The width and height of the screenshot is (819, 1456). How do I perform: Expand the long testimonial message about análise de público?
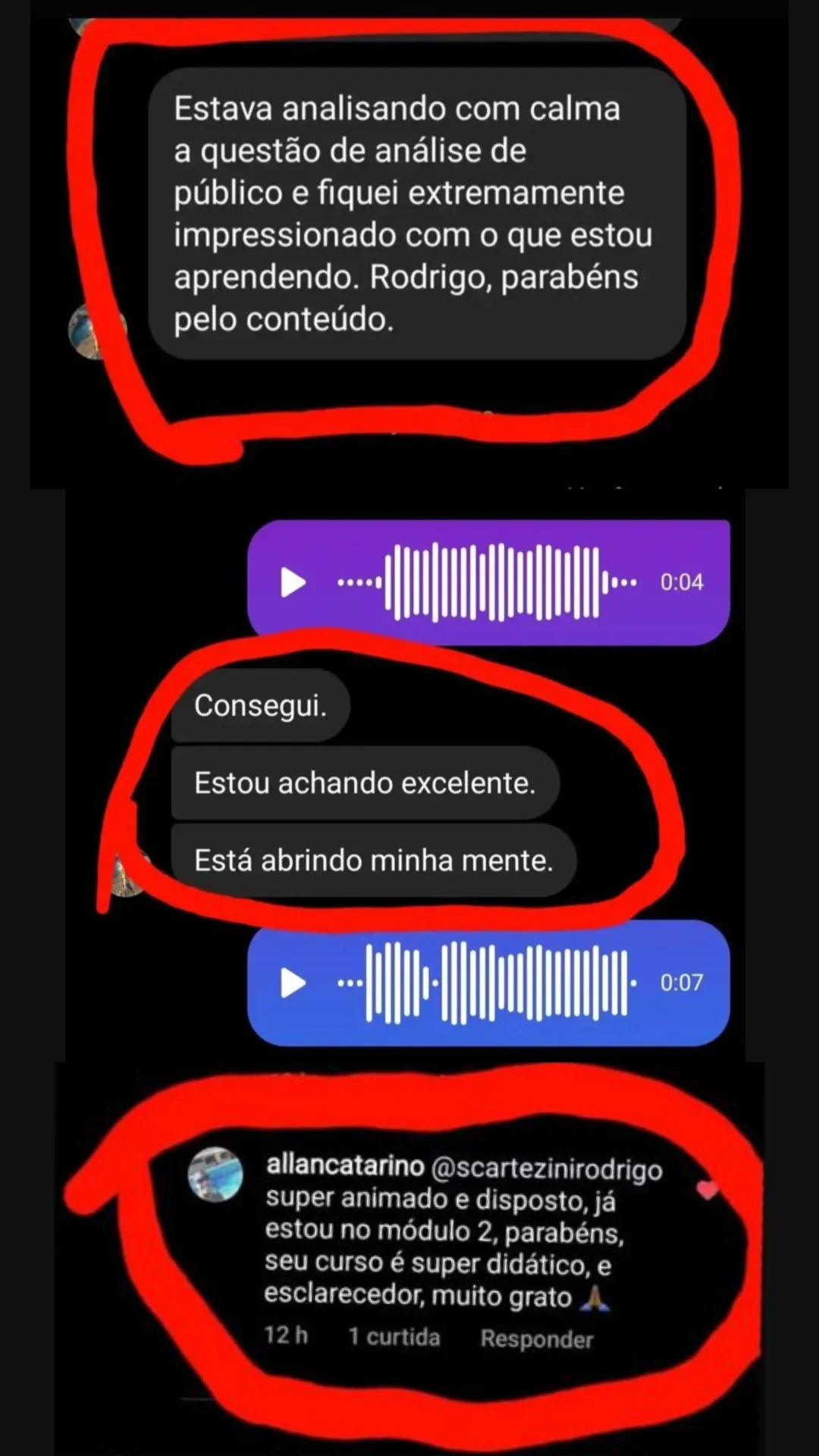tap(413, 212)
